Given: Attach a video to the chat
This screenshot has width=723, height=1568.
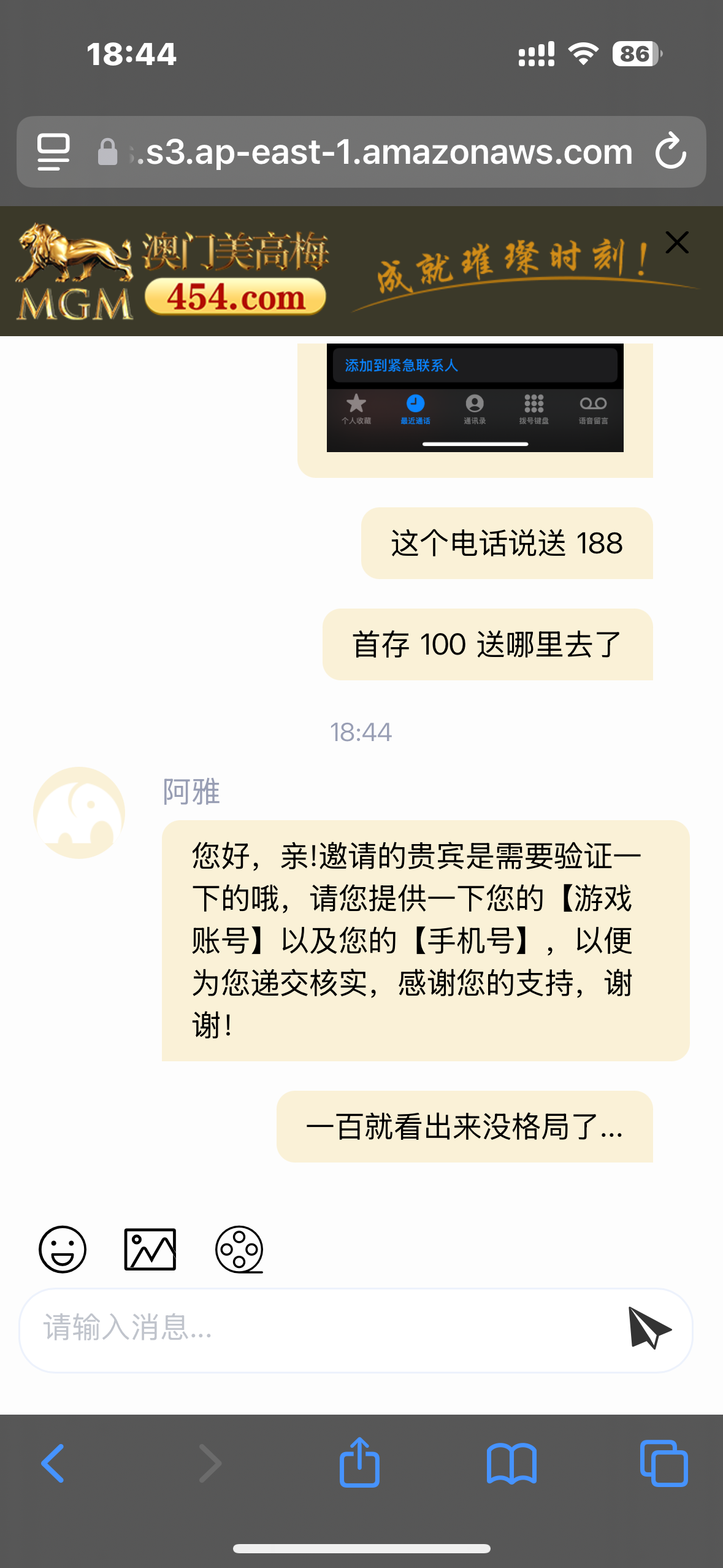Looking at the screenshot, I should pos(239,1249).
